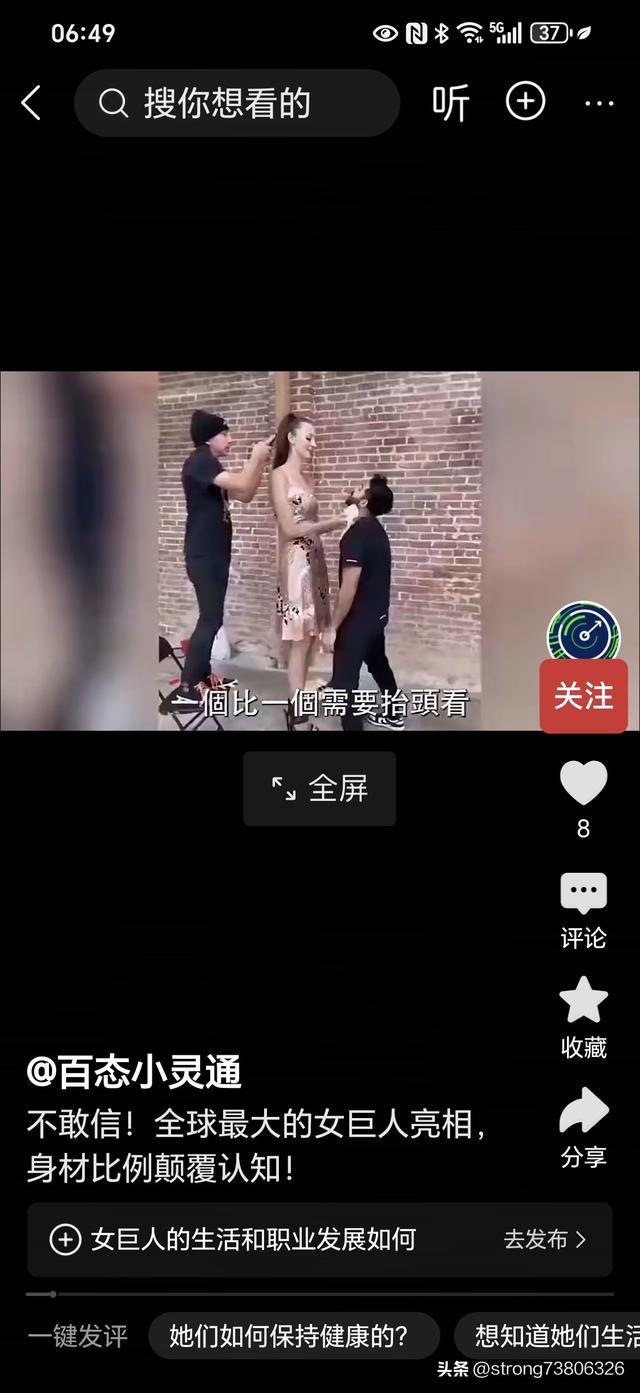Viewport: 640px width, 1393px height.
Task: Tap 去发布 on the topic card
Action: tap(545, 1240)
